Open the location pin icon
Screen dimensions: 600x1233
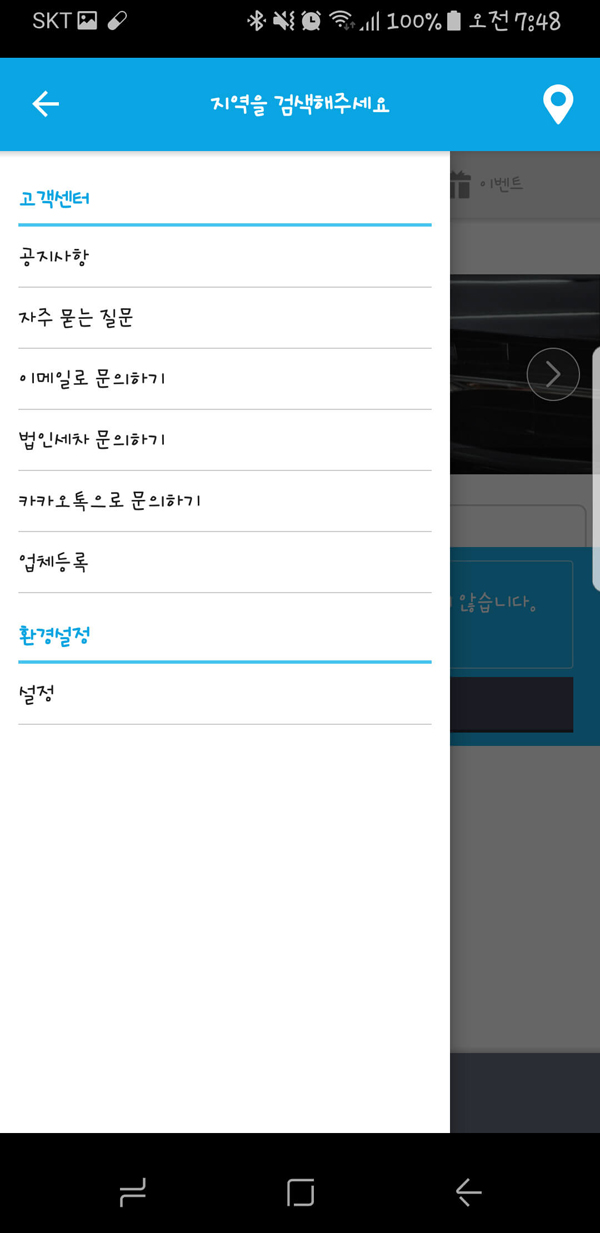pos(557,104)
